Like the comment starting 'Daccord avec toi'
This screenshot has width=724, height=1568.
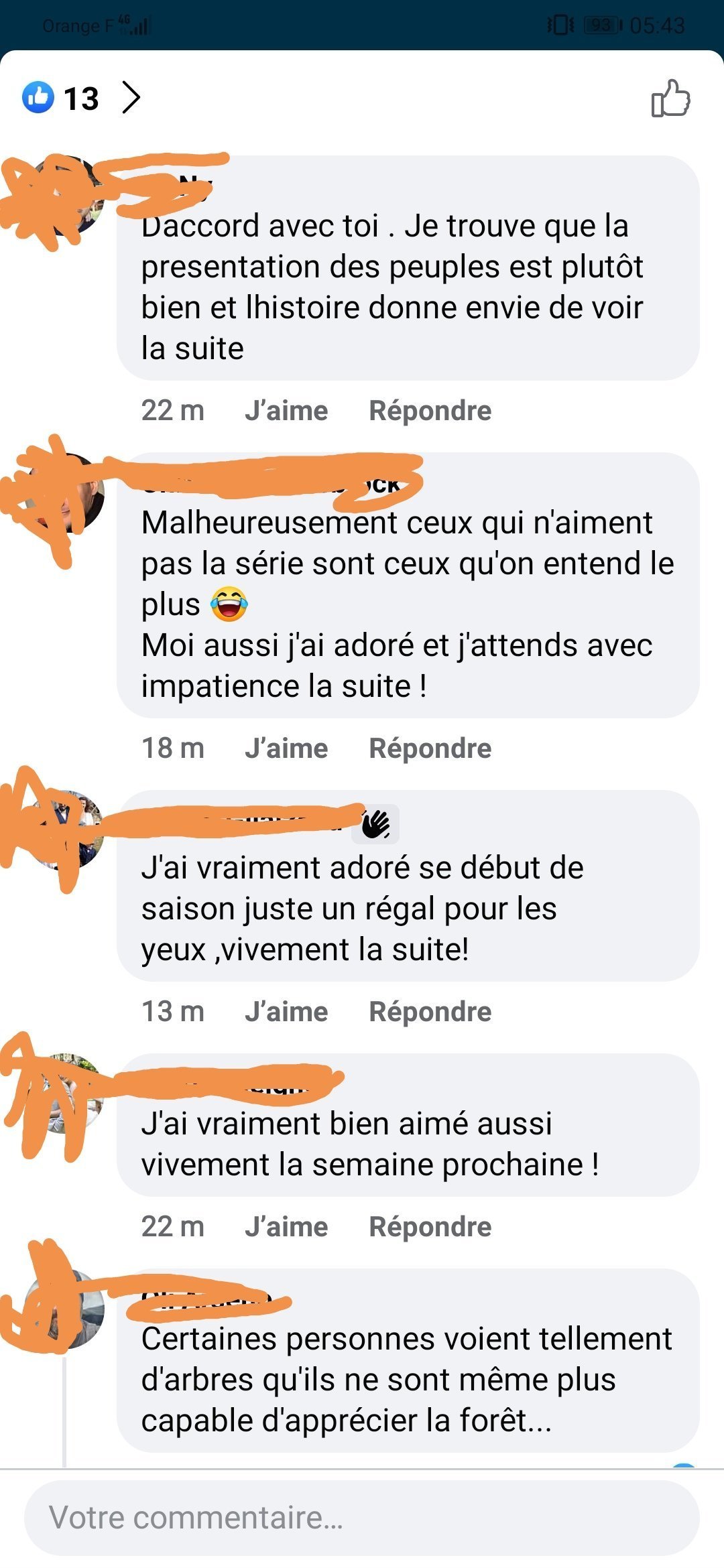286,411
